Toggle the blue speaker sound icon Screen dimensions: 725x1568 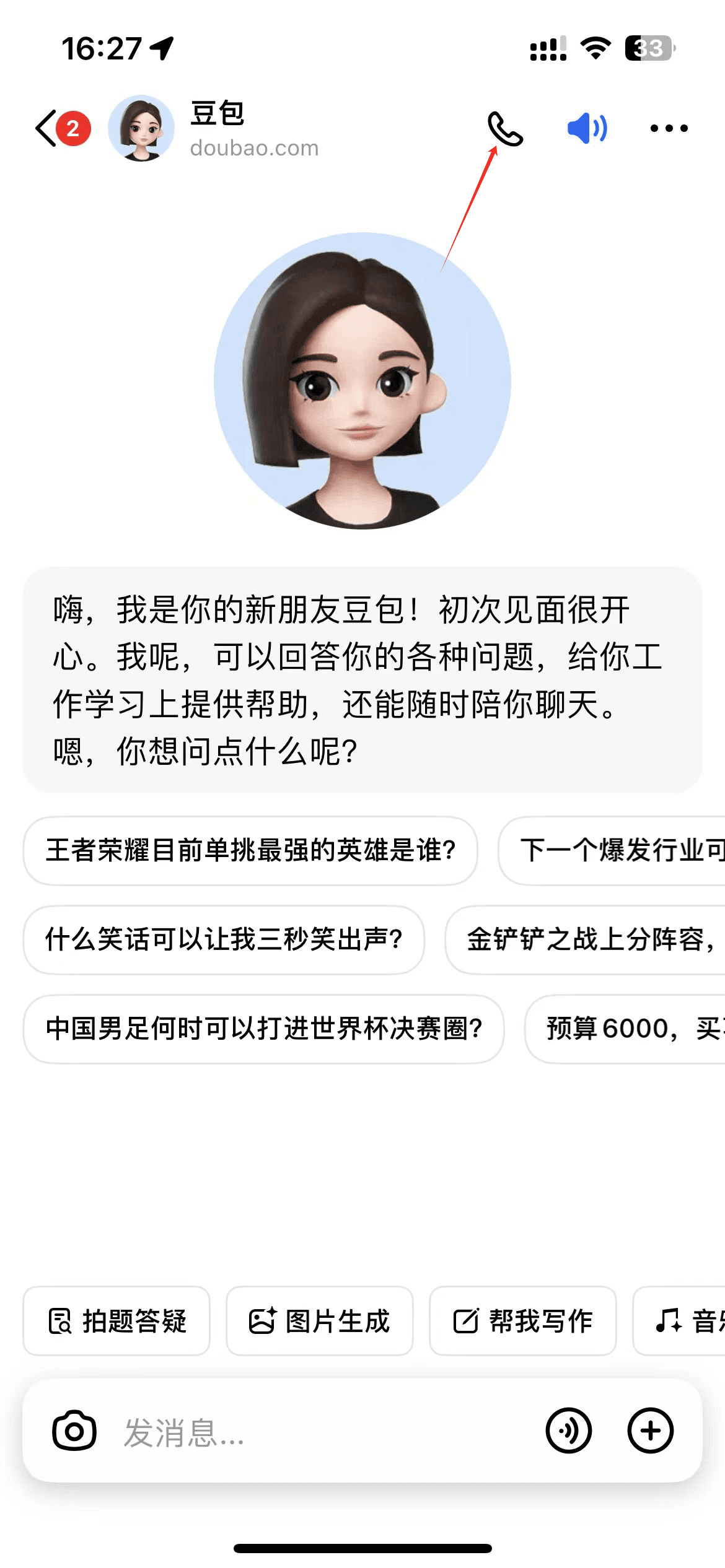click(x=587, y=129)
